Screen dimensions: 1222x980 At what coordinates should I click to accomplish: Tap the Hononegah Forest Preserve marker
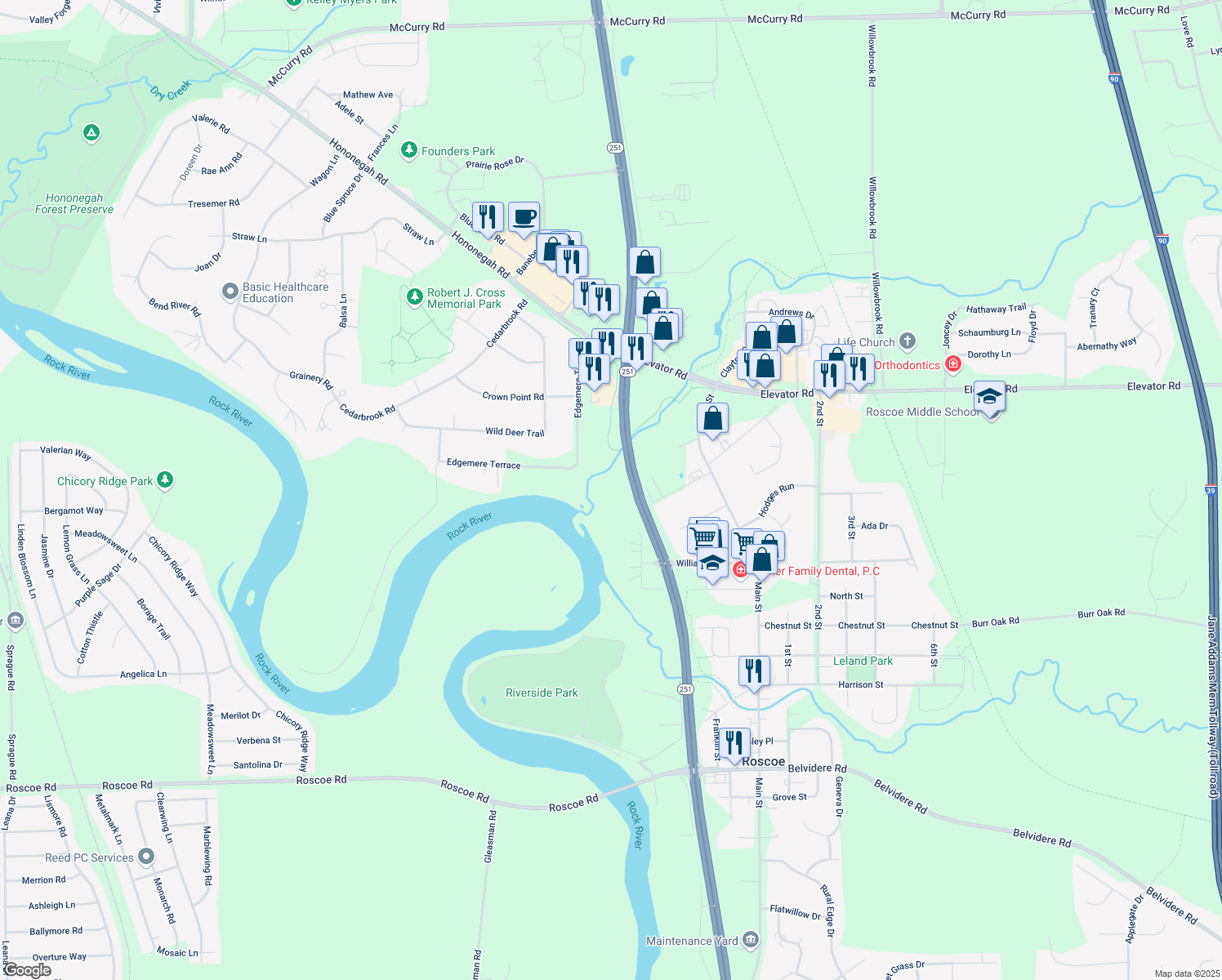[x=91, y=132]
